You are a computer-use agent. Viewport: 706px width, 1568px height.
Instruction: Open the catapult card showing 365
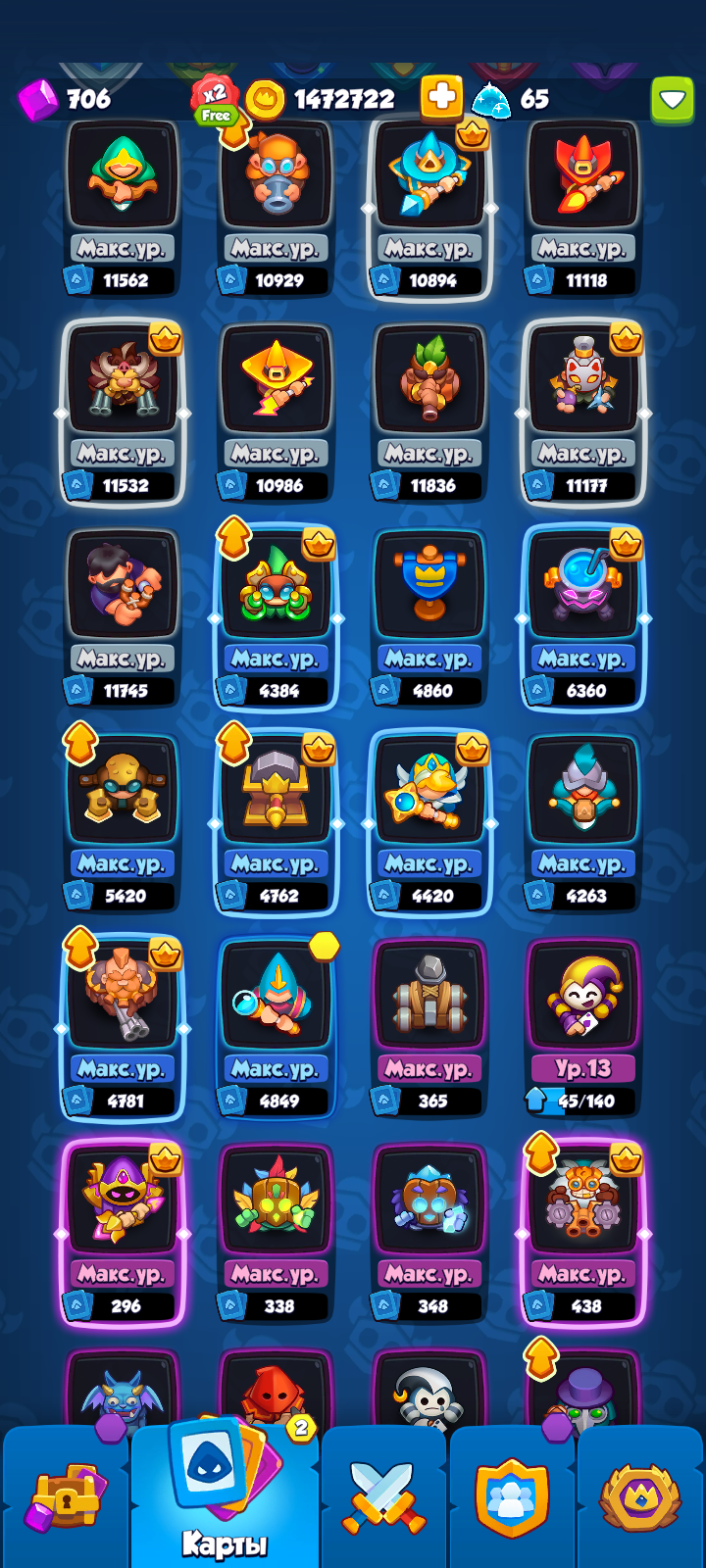point(429,1028)
